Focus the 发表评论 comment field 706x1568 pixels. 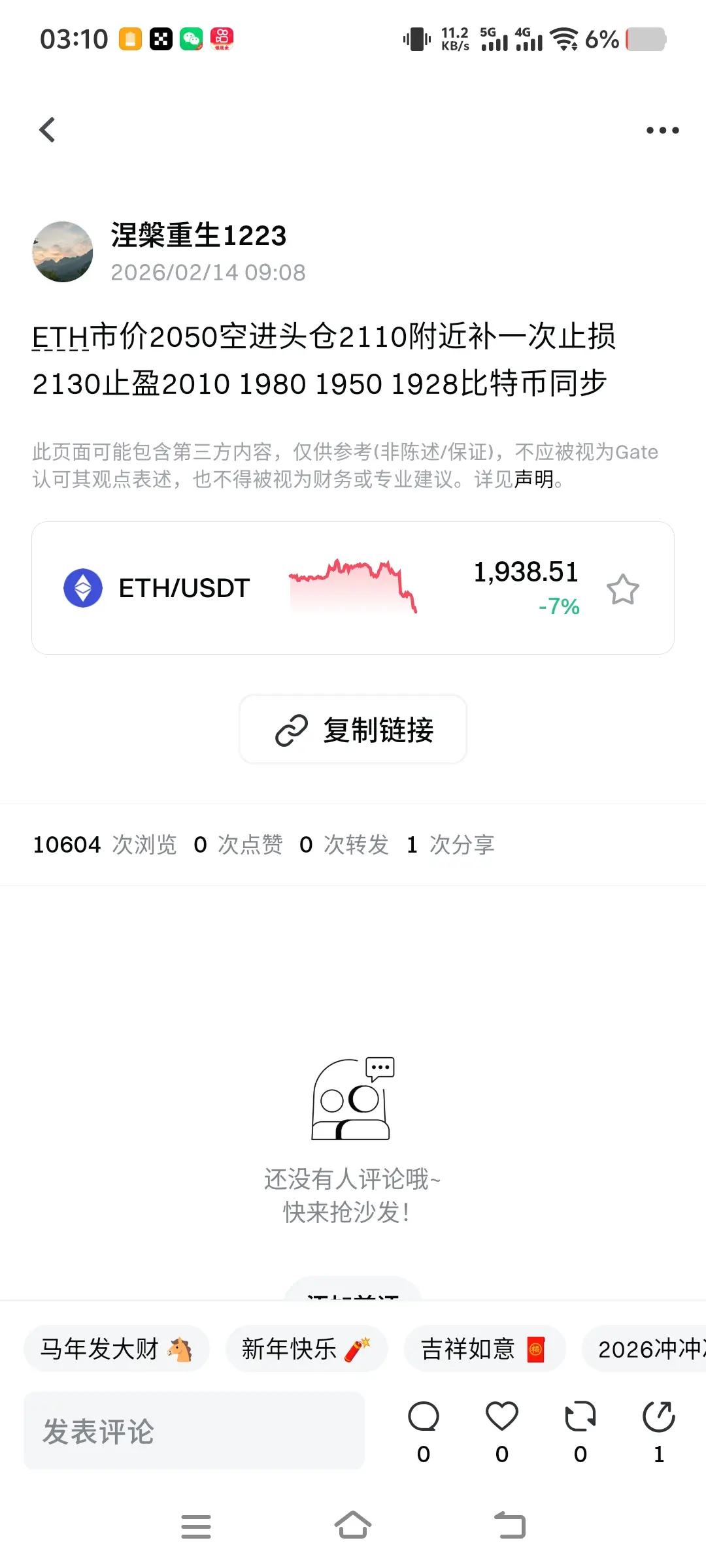tap(194, 1431)
